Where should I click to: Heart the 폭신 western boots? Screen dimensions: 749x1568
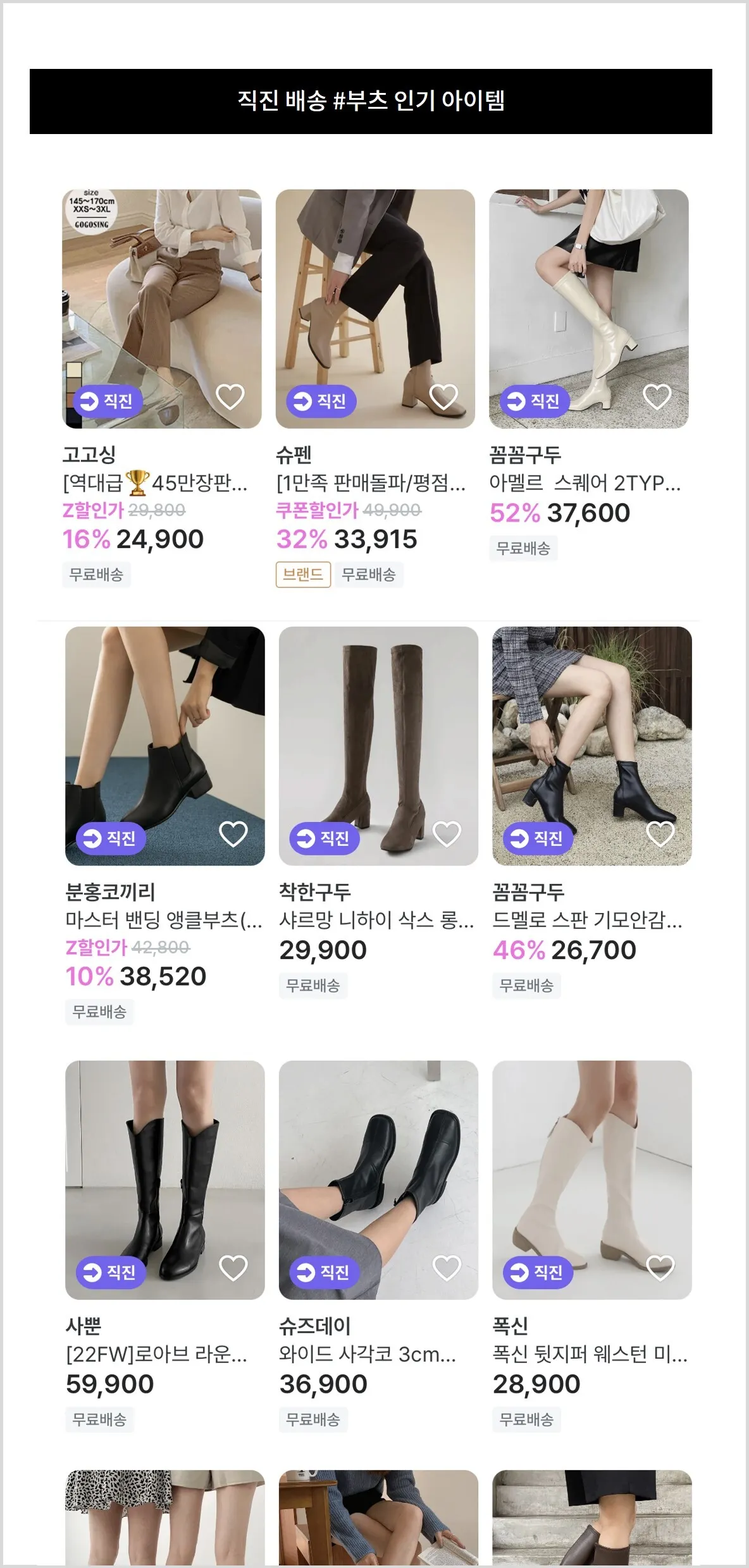pos(660,1268)
